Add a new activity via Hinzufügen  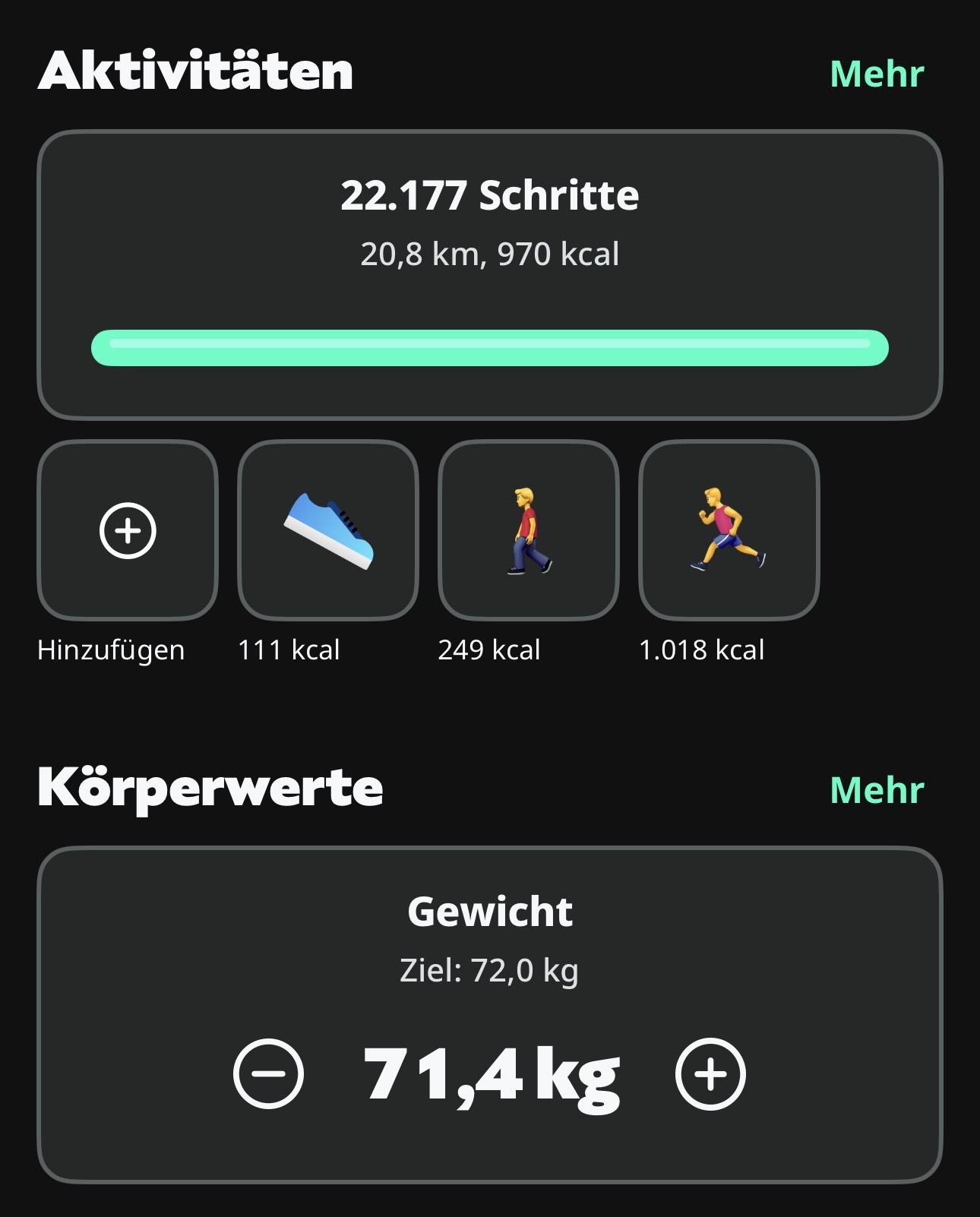coord(128,530)
